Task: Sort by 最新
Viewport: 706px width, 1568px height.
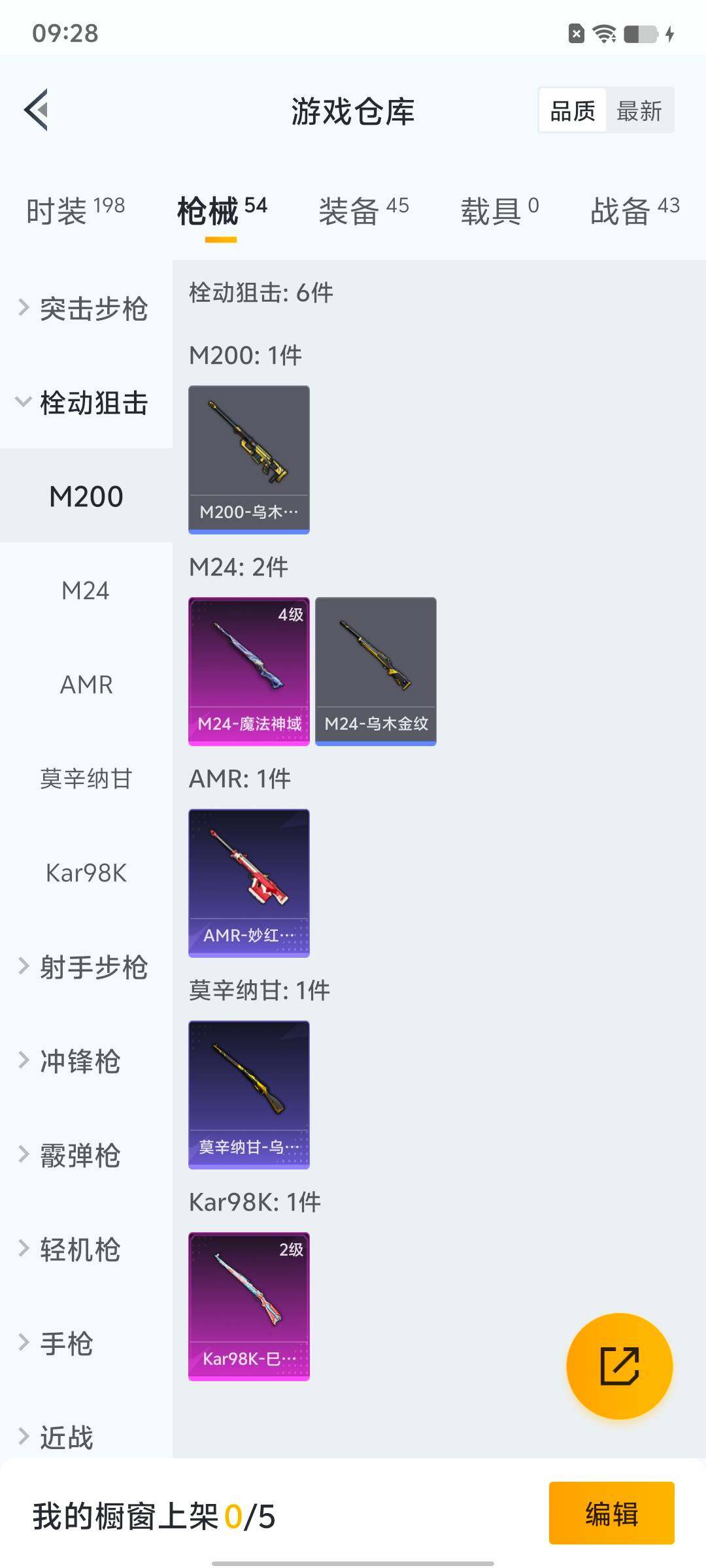Action: [x=639, y=110]
